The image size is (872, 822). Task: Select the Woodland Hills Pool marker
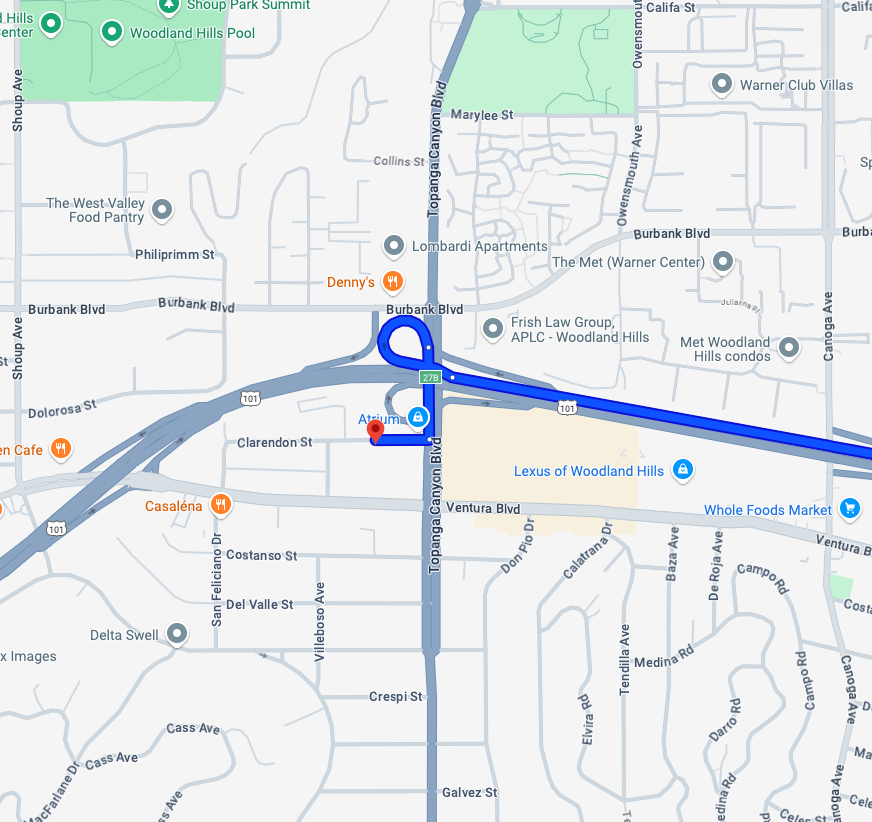click(113, 33)
